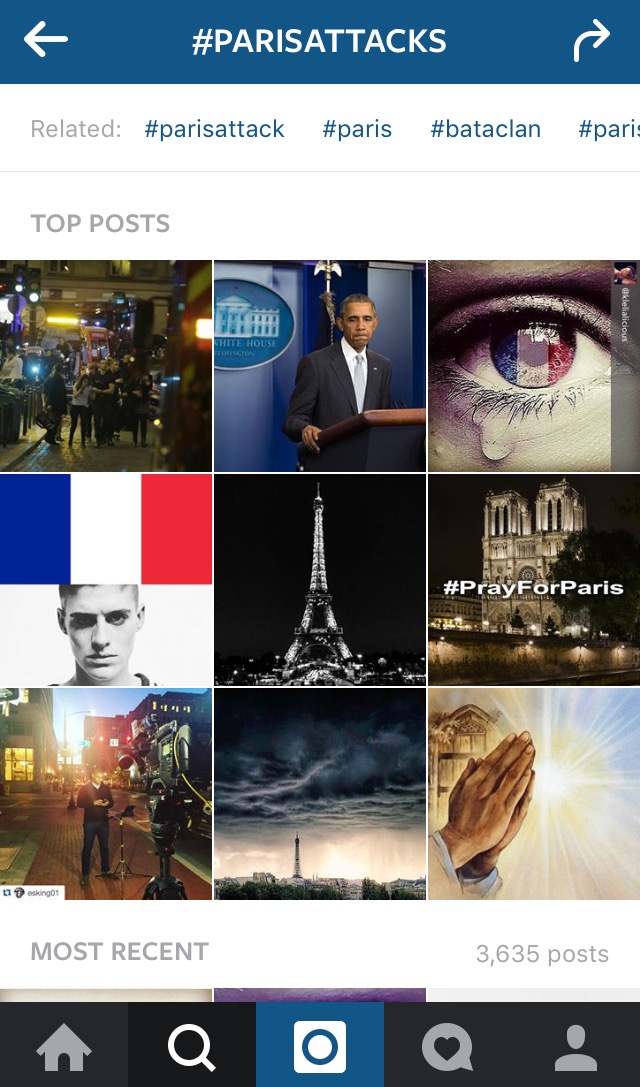
Task: Open the Camera tab
Action: click(320, 1046)
